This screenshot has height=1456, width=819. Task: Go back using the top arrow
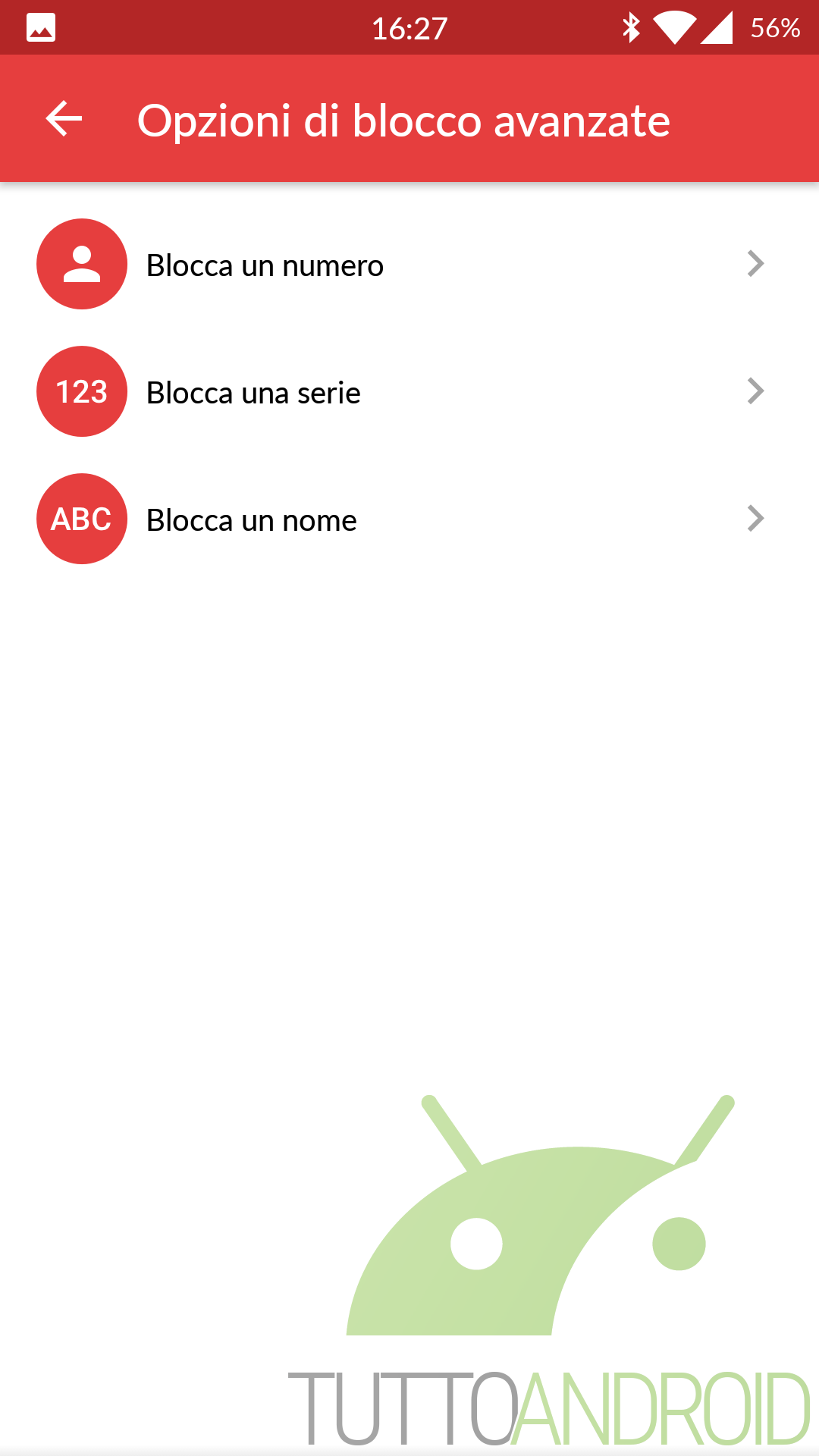coord(64,119)
